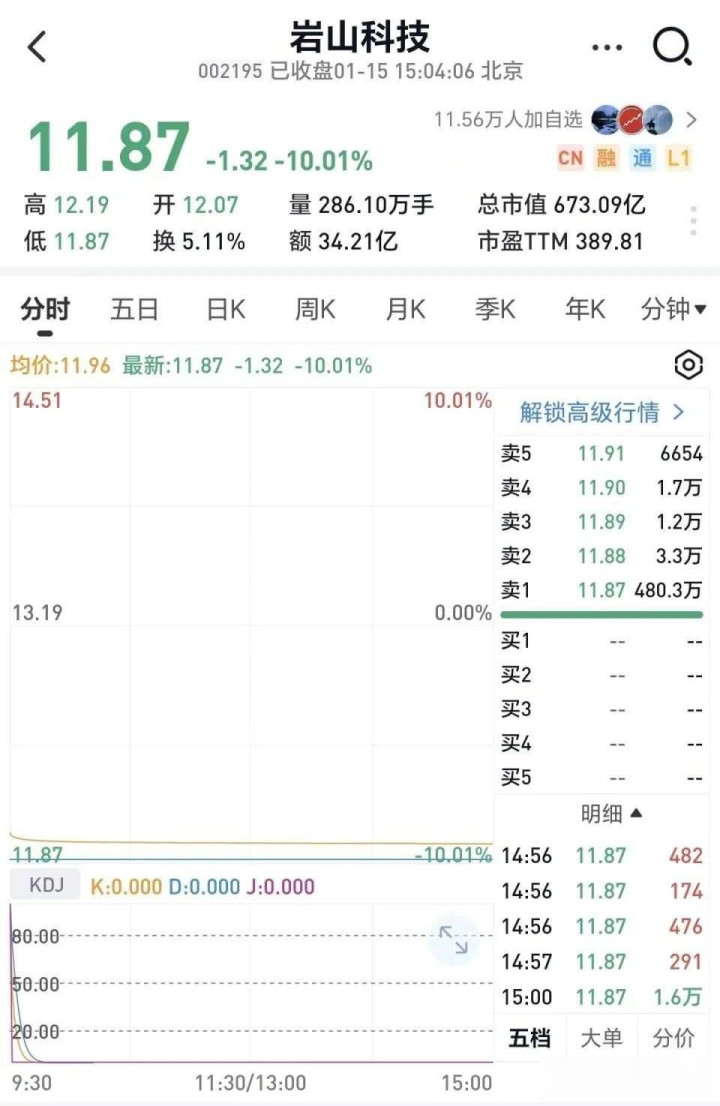Tap 解锁高级行情 to unlock advanced quotes
720x1106 pixels.
click(x=602, y=412)
